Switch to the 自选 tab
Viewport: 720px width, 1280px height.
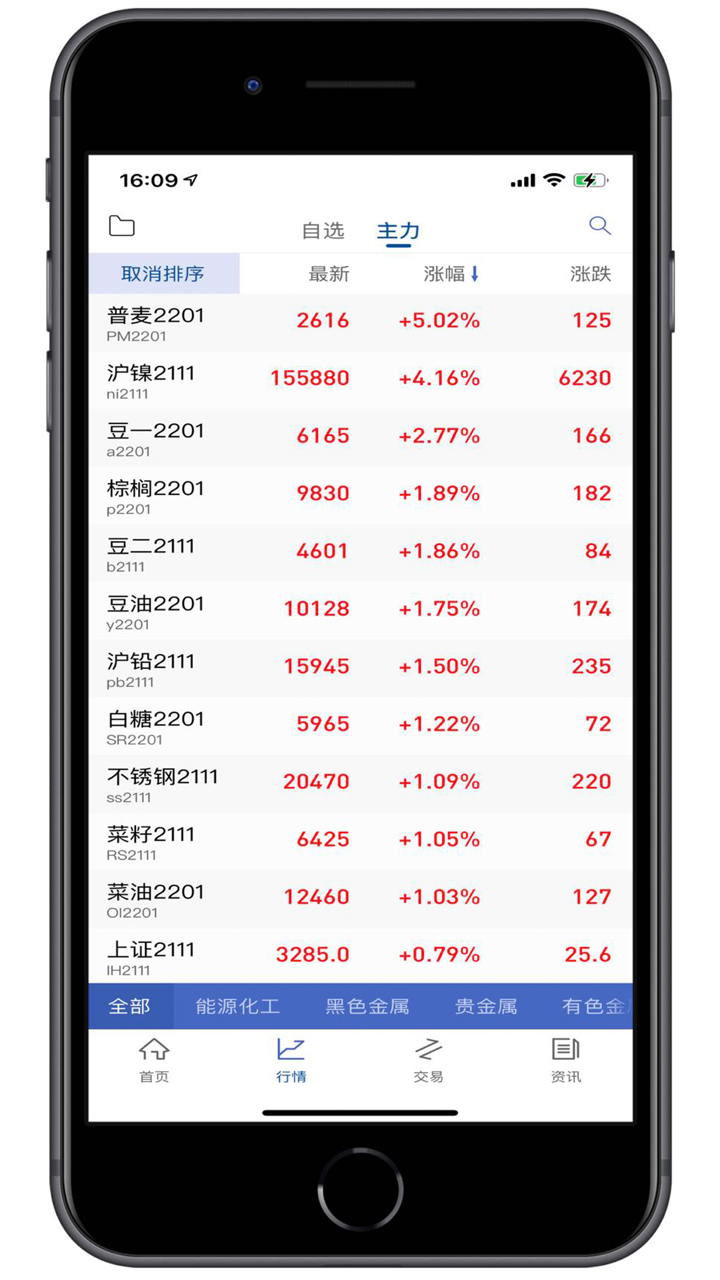pos(323,231)
